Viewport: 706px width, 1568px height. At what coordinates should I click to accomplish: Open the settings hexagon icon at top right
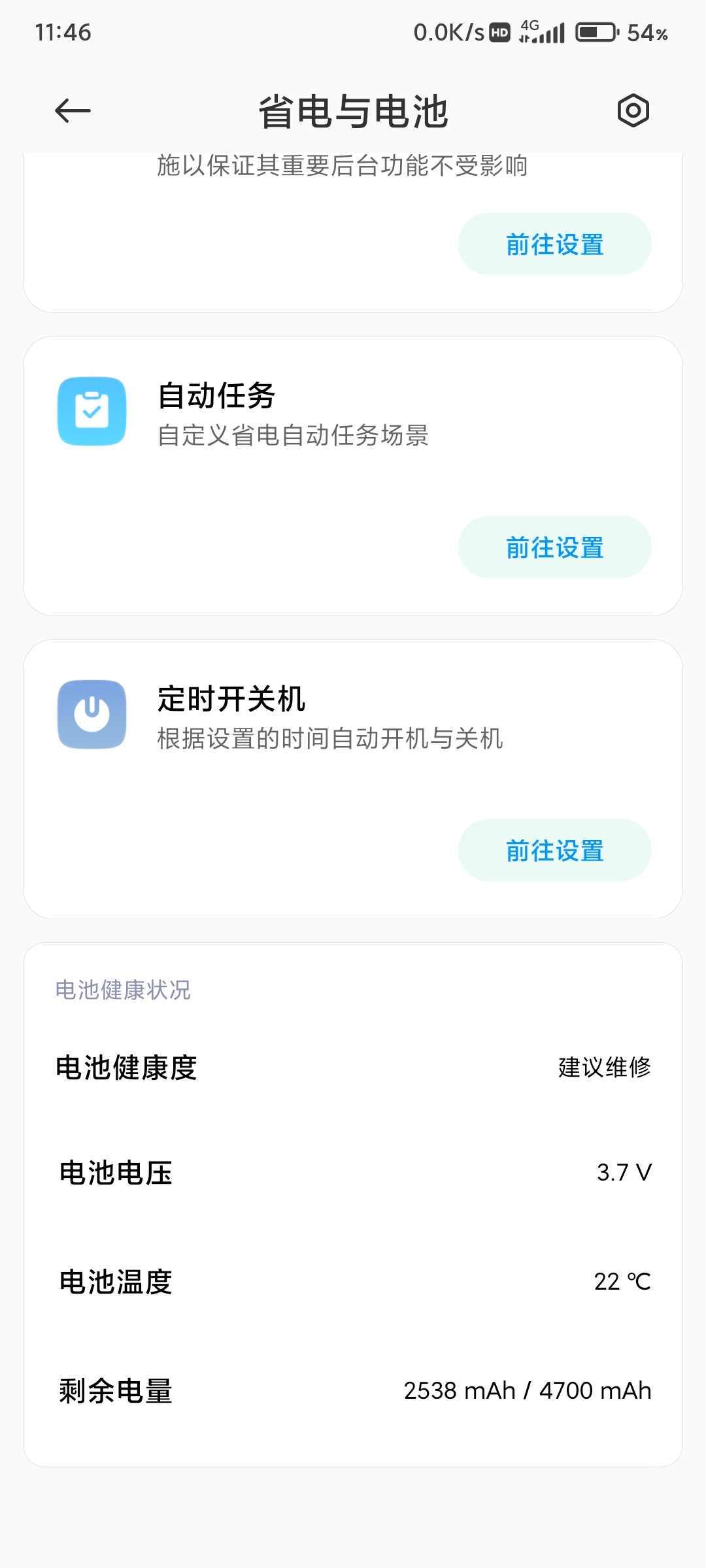[x=633, y=110]
